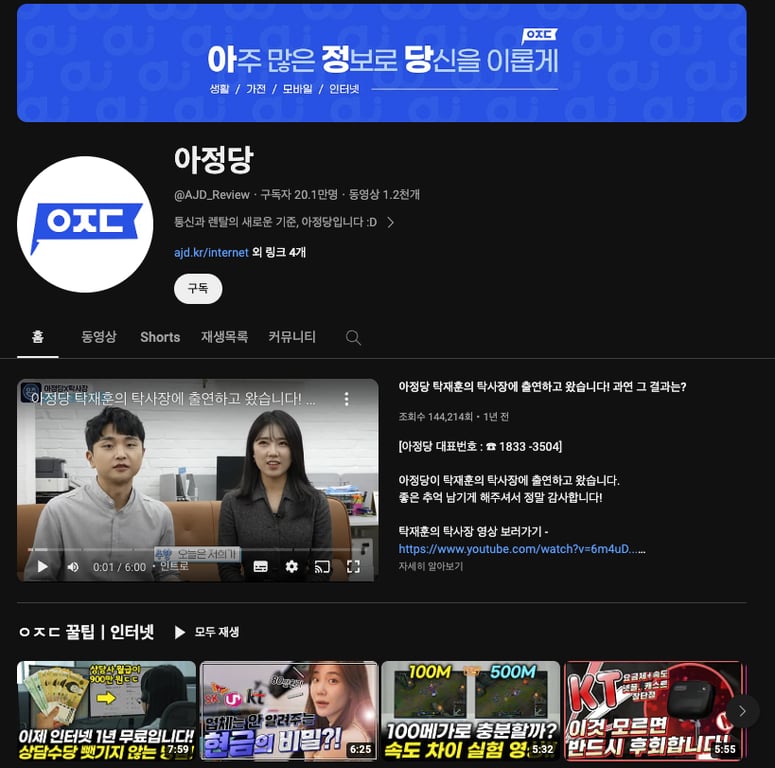This screenshot has height=768, width=775.
Task: Switch to the Shorts tab
Action: [x=160, y=337]
